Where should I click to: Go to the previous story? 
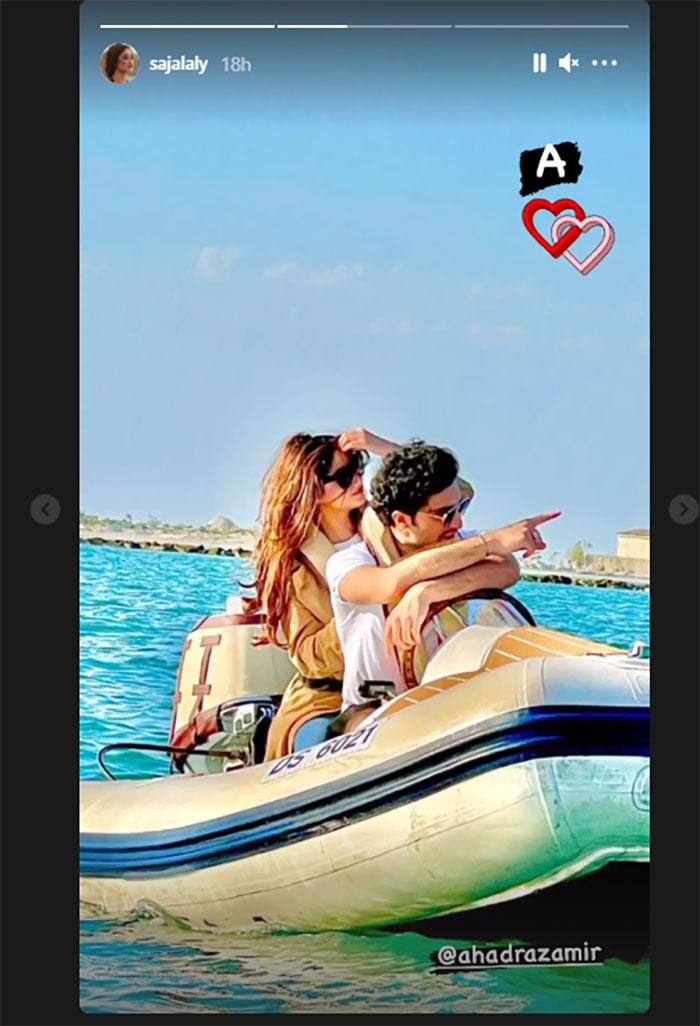[x=45, y=509]
